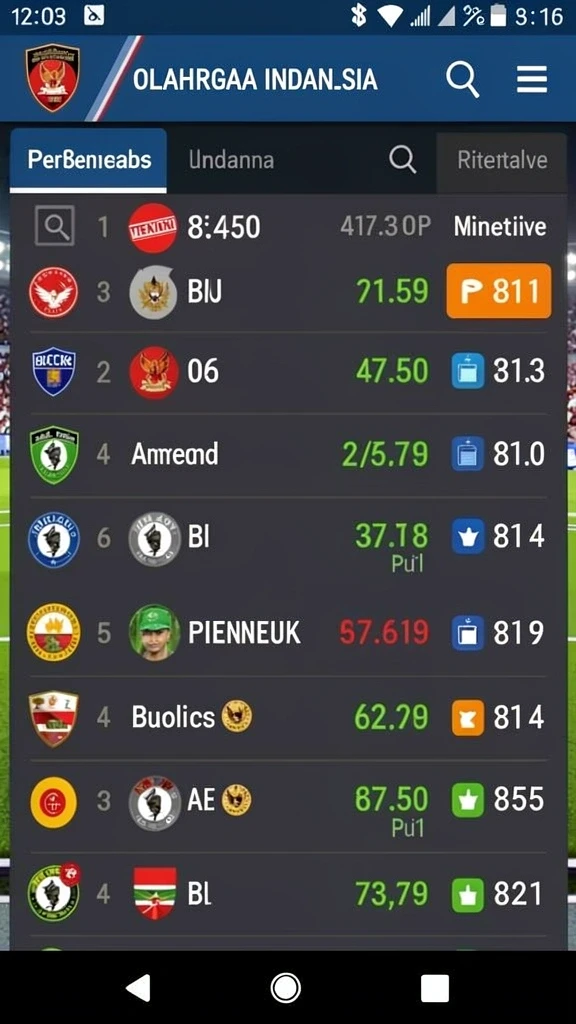
Task: Tap the magnifier box in the header row
Action: point(54,227)
